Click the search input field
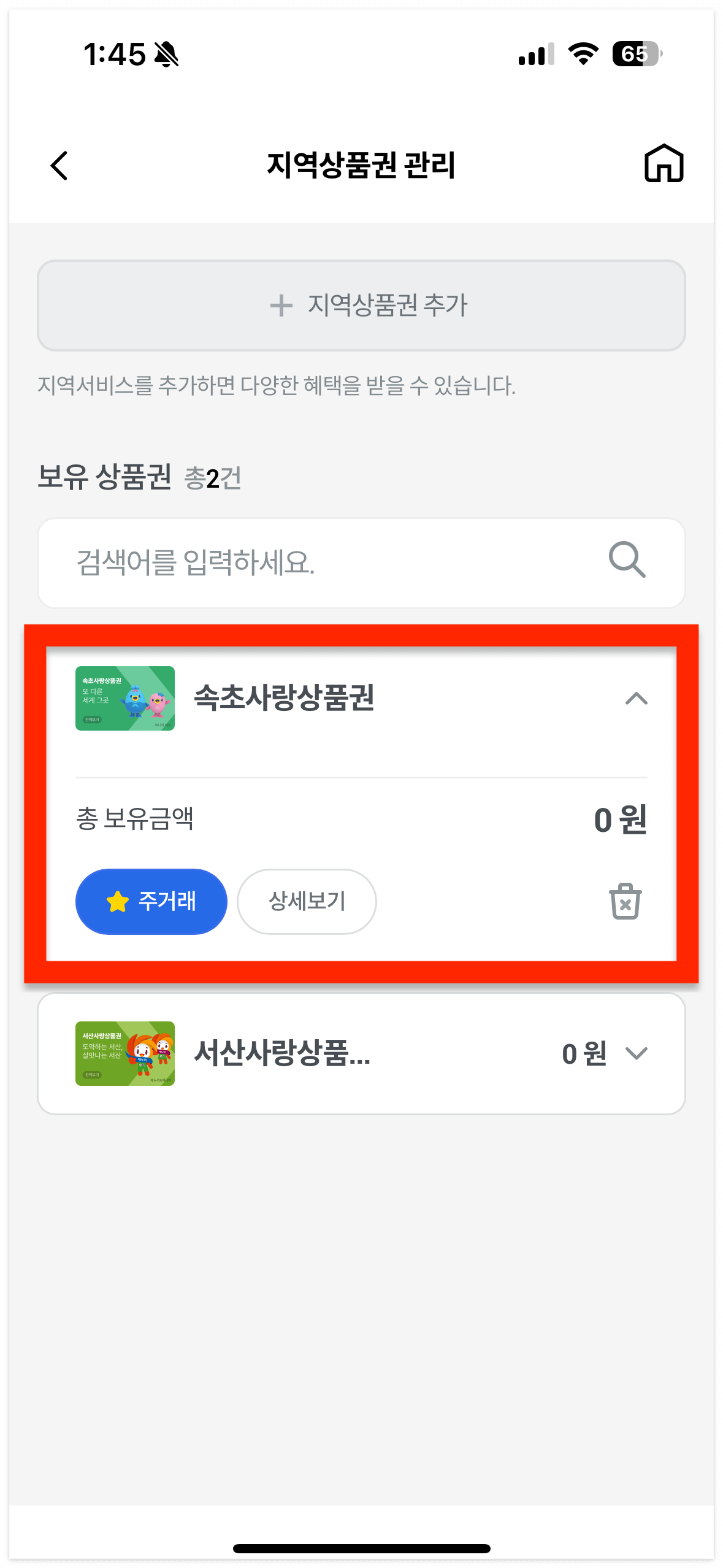723x1568 pixels. (x=245, y=561)
